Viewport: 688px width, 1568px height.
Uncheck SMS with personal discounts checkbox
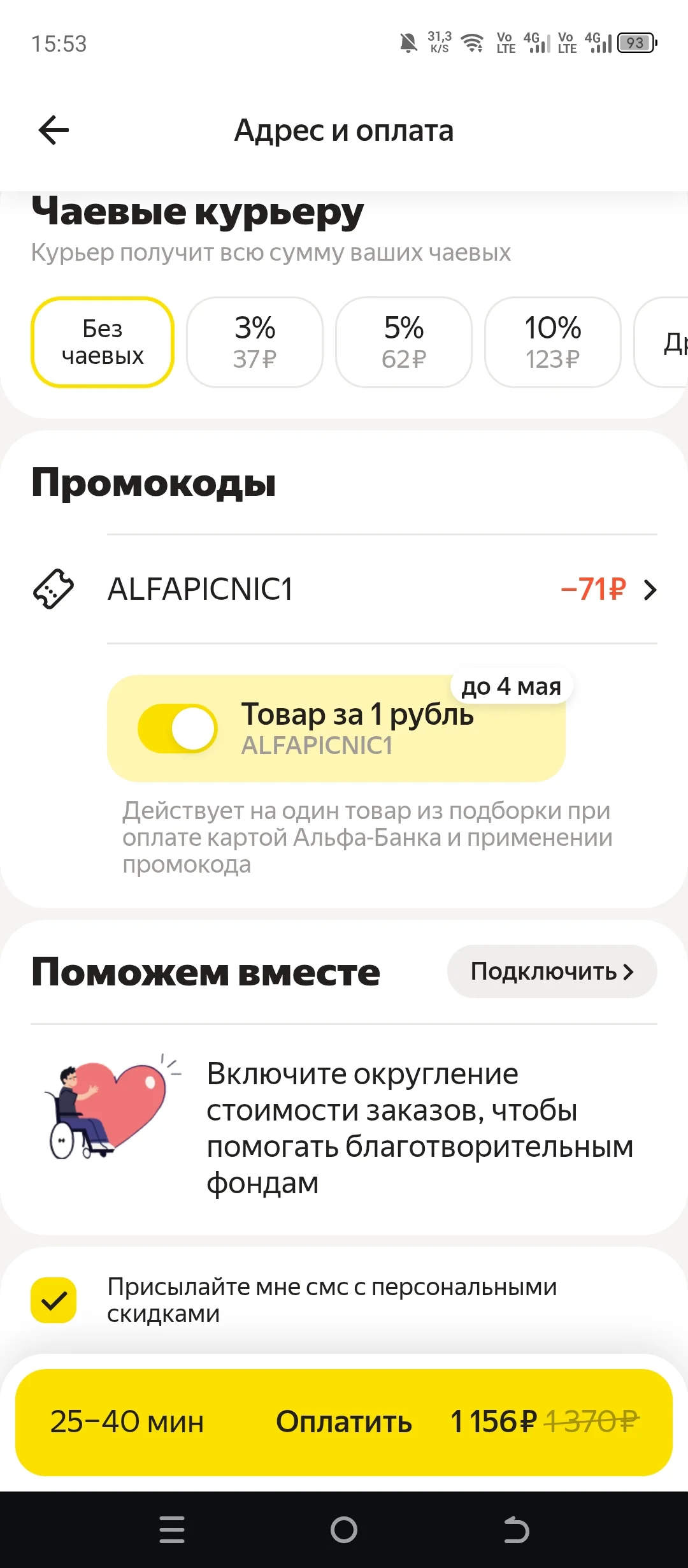tap(54, 1300)
